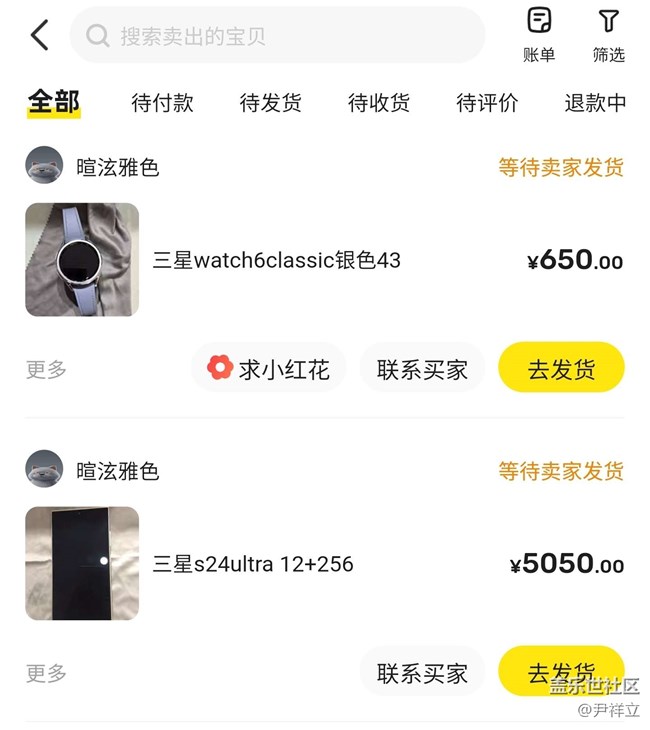Tap 联系买家 for the s24ultra order

(422, 673)
